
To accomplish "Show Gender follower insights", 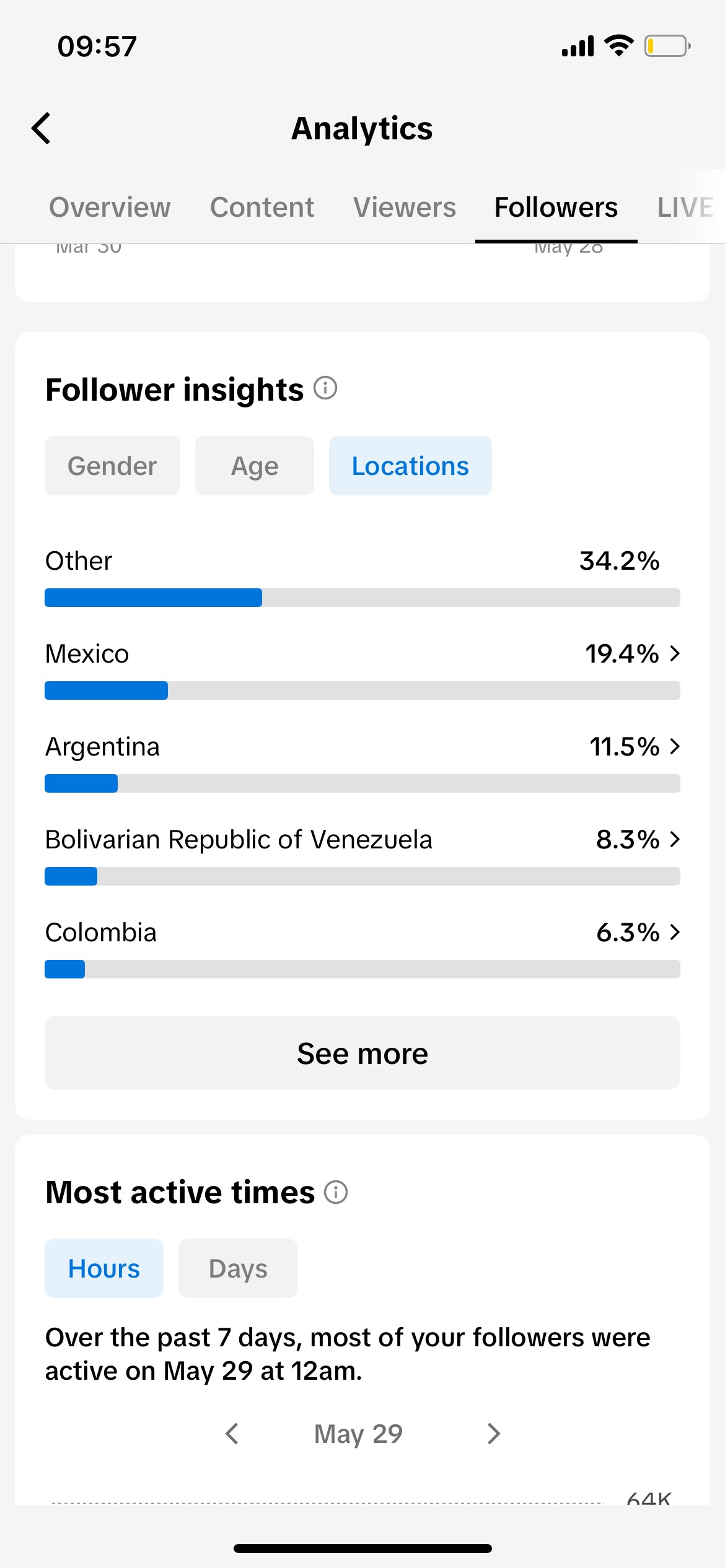I will pos(112,466).
